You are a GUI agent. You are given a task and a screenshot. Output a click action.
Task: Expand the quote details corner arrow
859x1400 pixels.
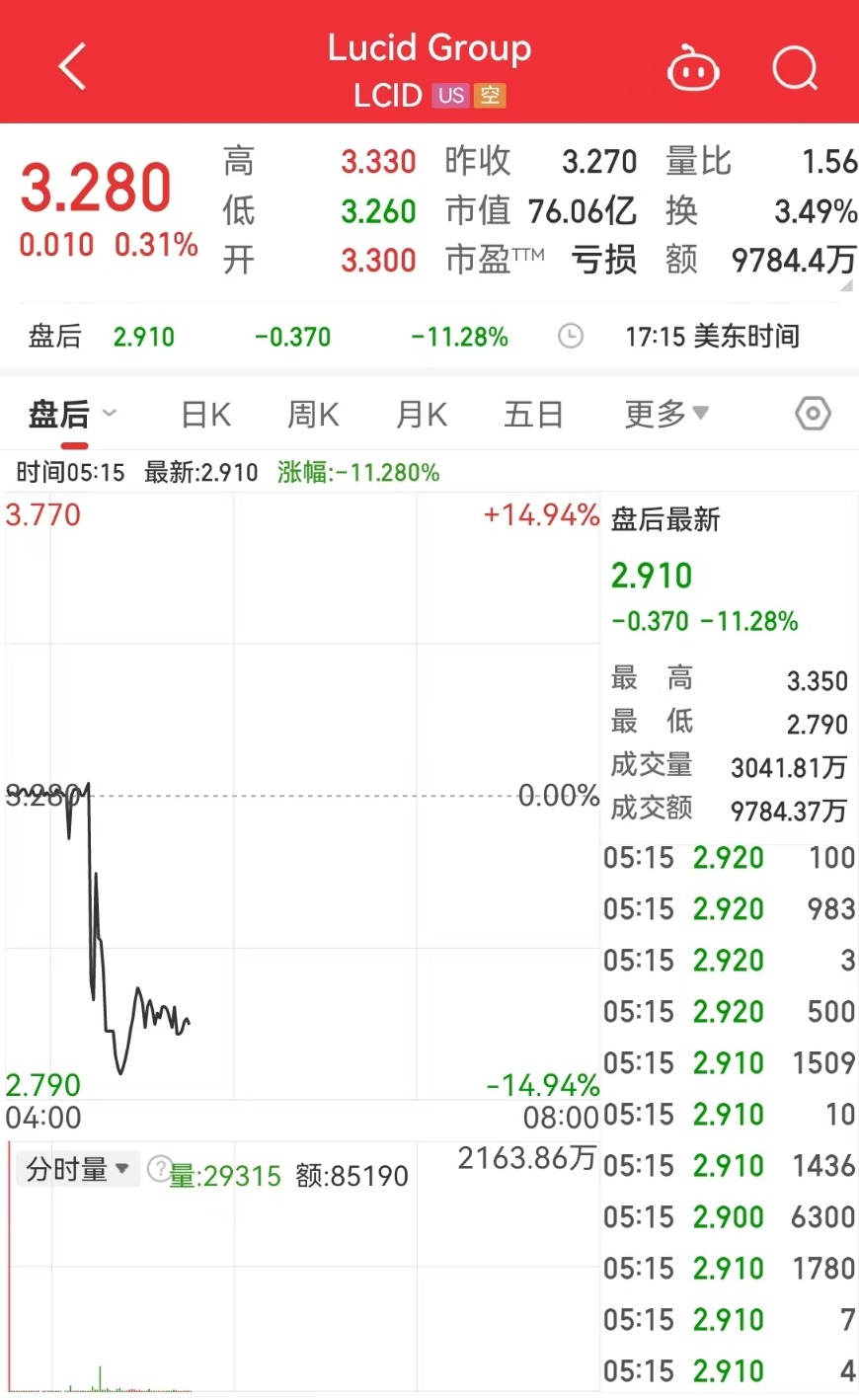tap(846, 286)
